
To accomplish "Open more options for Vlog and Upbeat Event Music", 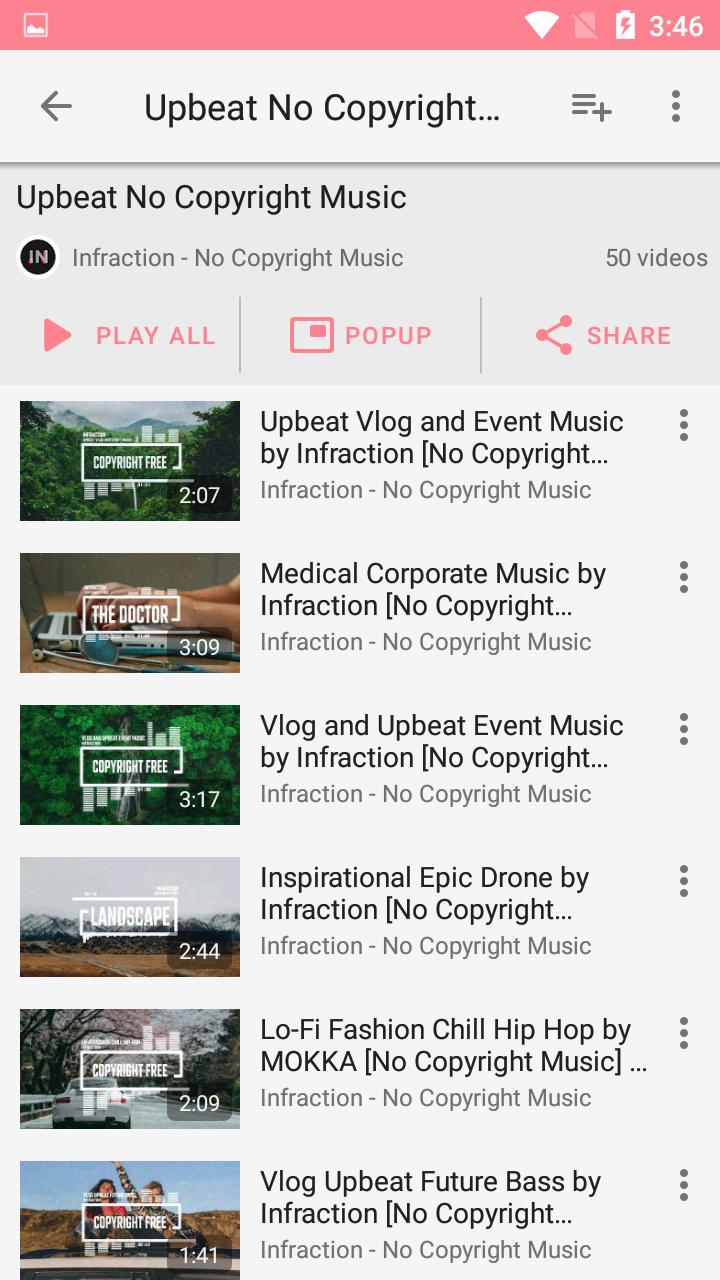I will tap(684, 729).
